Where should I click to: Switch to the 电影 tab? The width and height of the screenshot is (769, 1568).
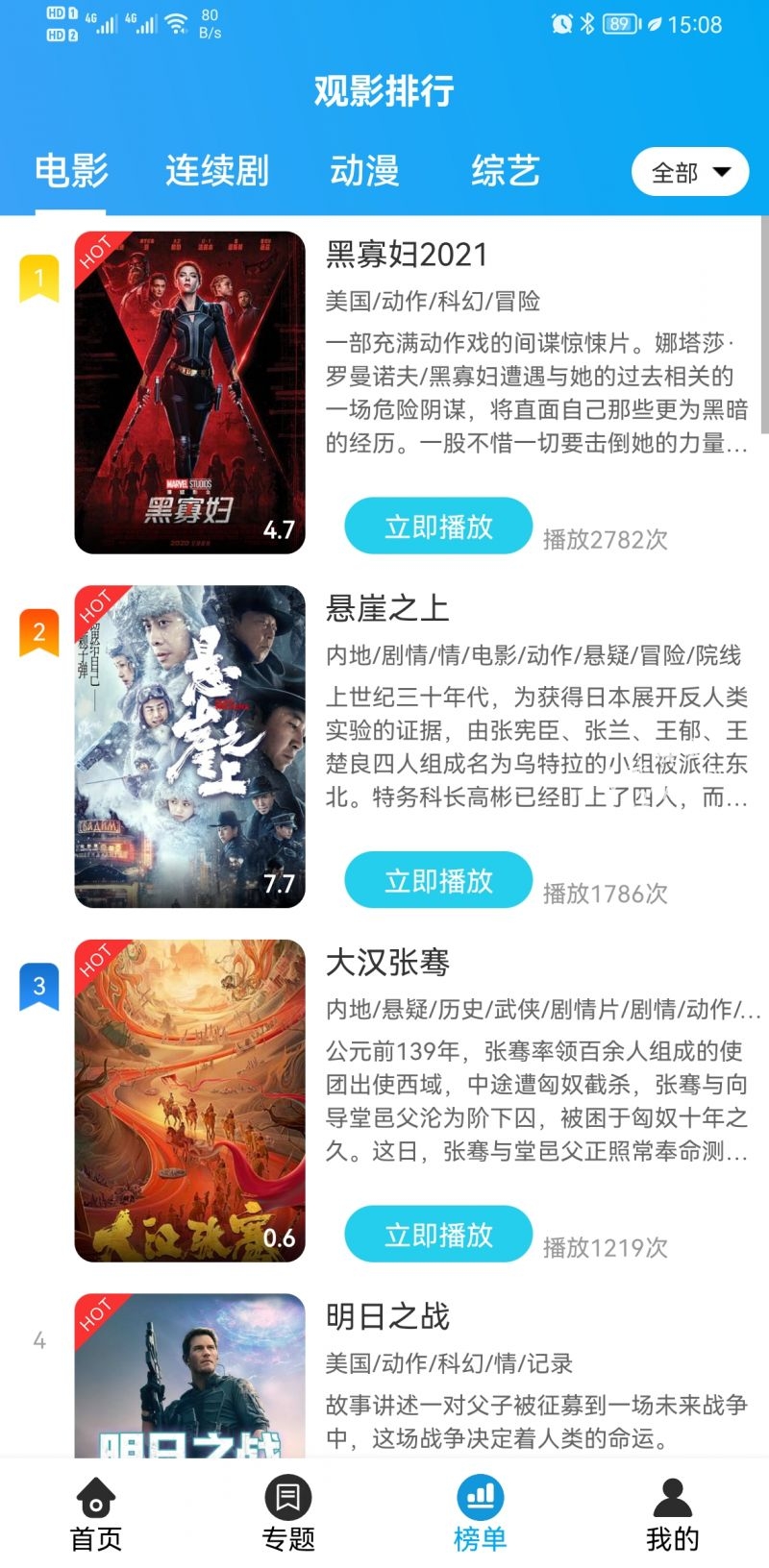[x=71, y=171]
